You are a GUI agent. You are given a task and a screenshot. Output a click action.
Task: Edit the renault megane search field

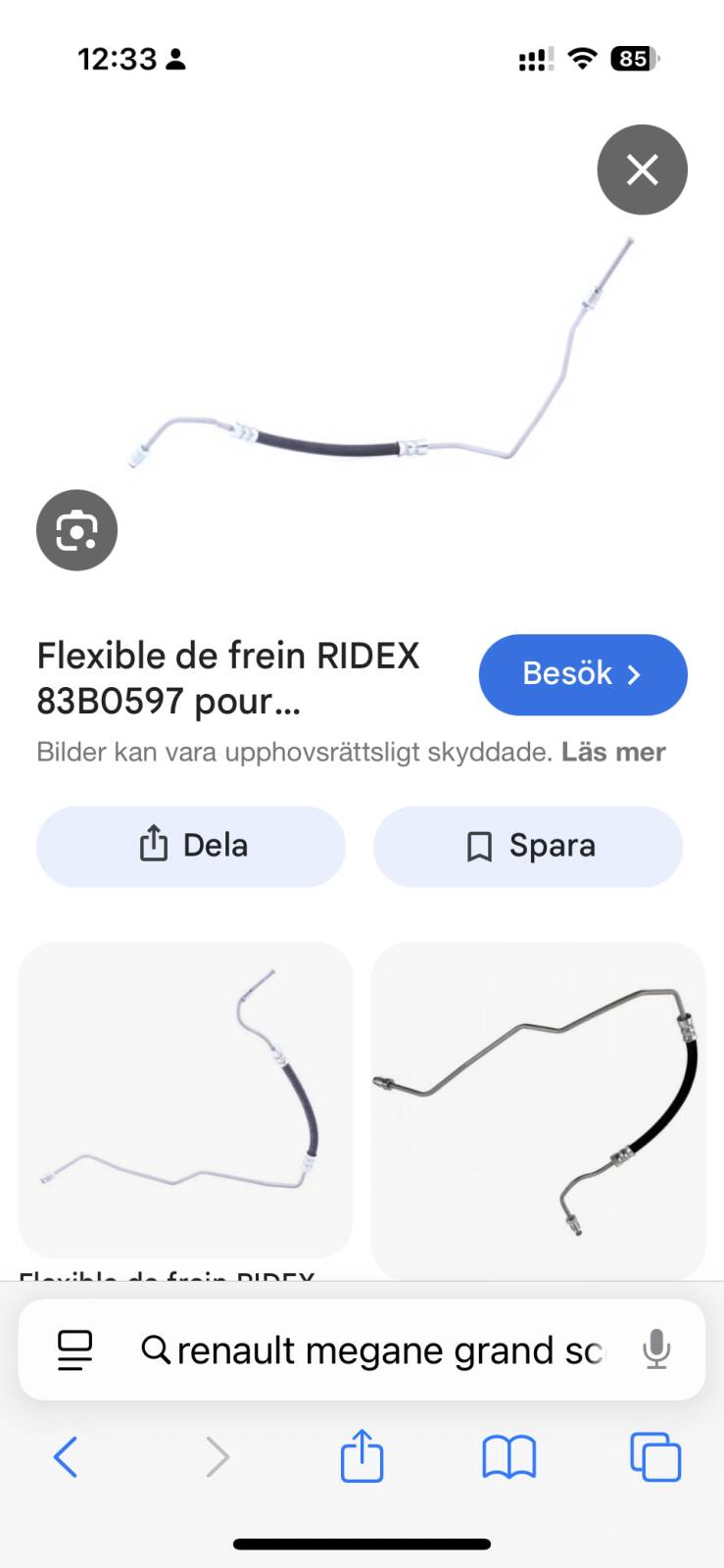(382, 1350)
